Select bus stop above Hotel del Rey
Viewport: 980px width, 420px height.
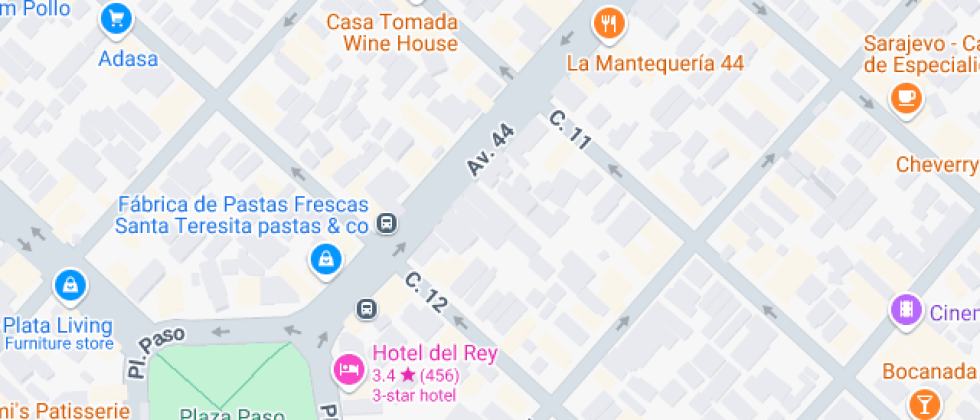[367, 308]
